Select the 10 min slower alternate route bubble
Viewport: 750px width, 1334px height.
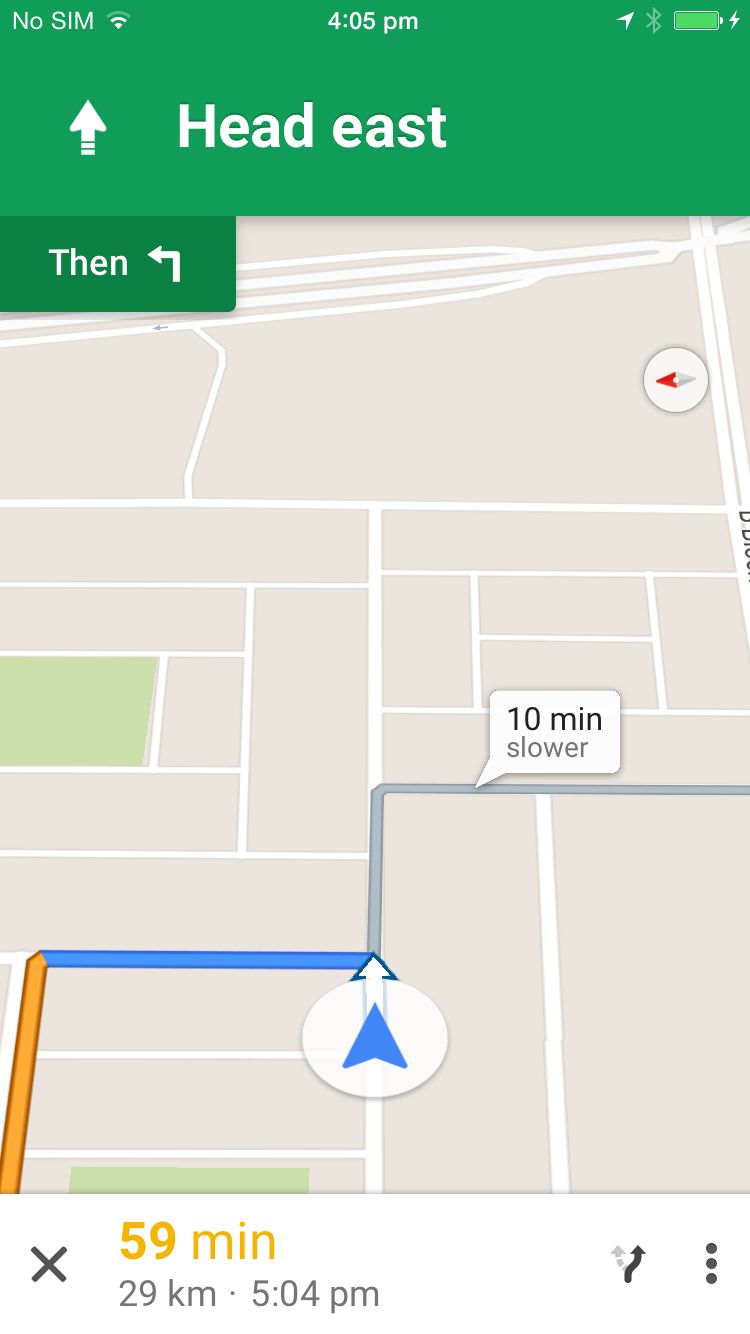[x=553, y=731]
